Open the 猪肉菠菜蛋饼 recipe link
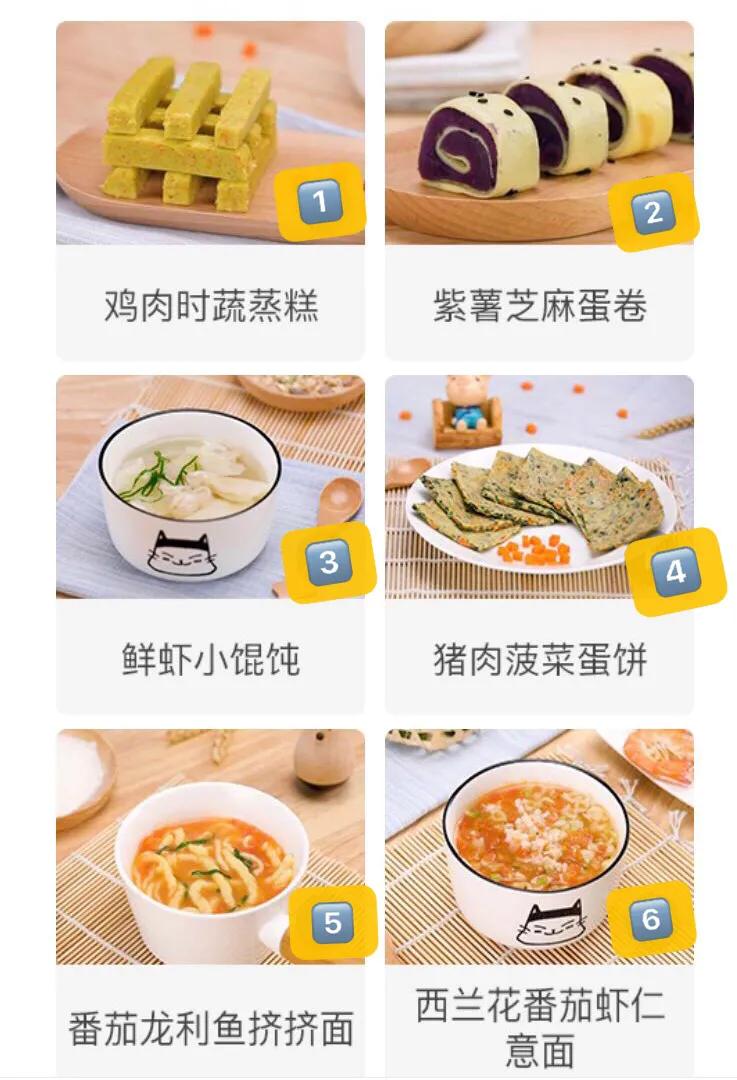The height and width of the screenshot is (1080, 737). click(x=540, y=657)
